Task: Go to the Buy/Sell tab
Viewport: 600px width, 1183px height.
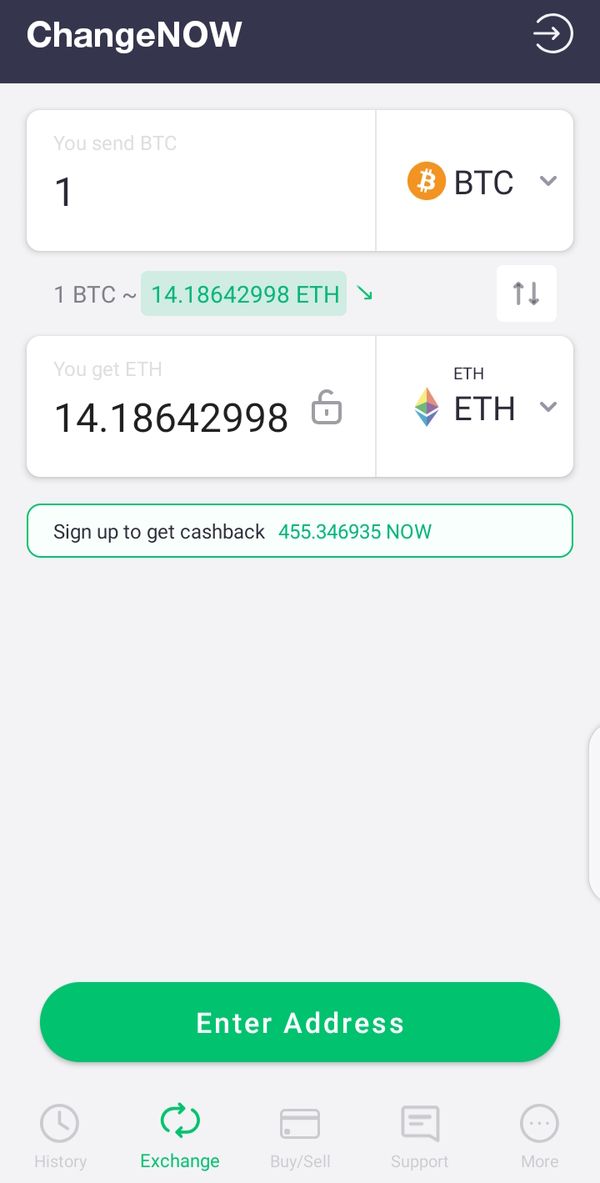Action: pos(300,1136)
